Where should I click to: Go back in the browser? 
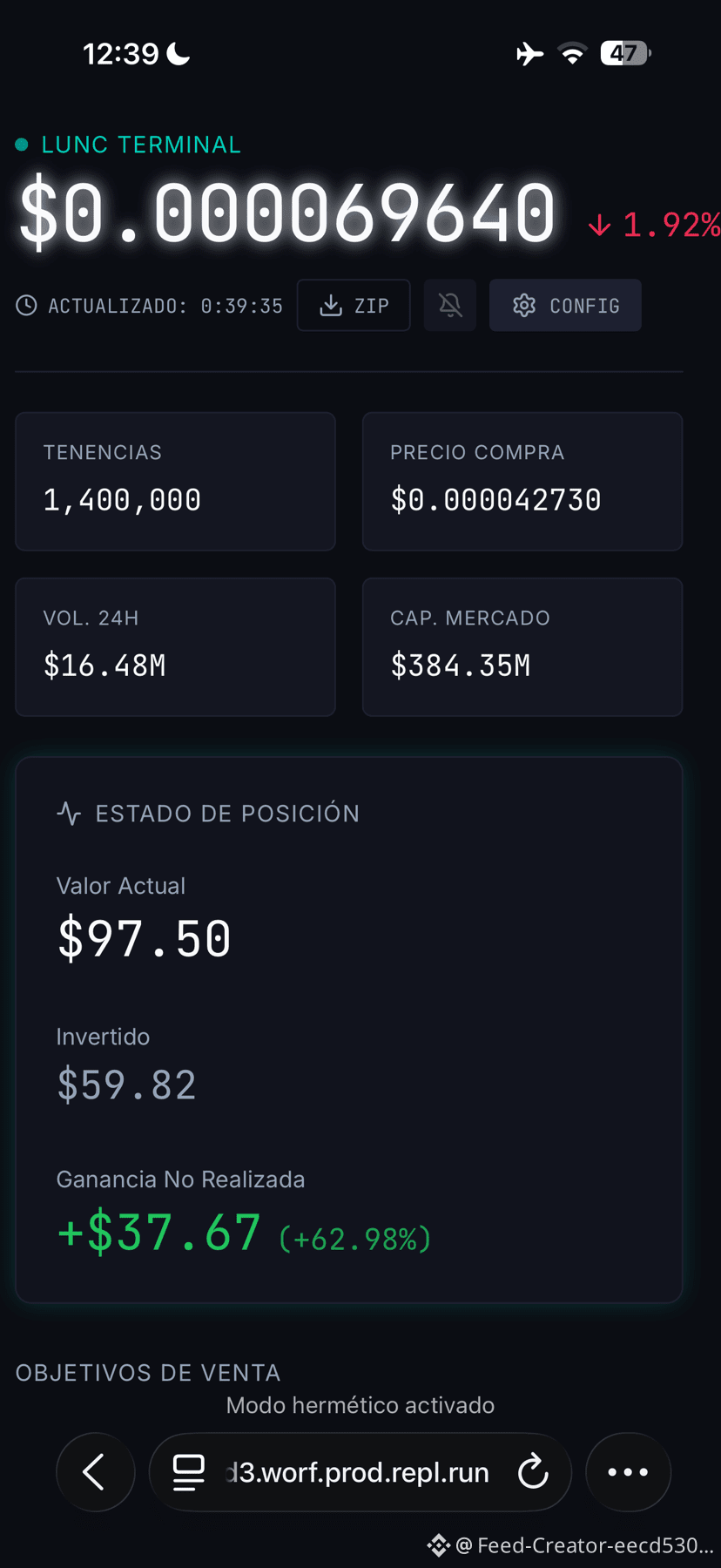[95, 1472]
